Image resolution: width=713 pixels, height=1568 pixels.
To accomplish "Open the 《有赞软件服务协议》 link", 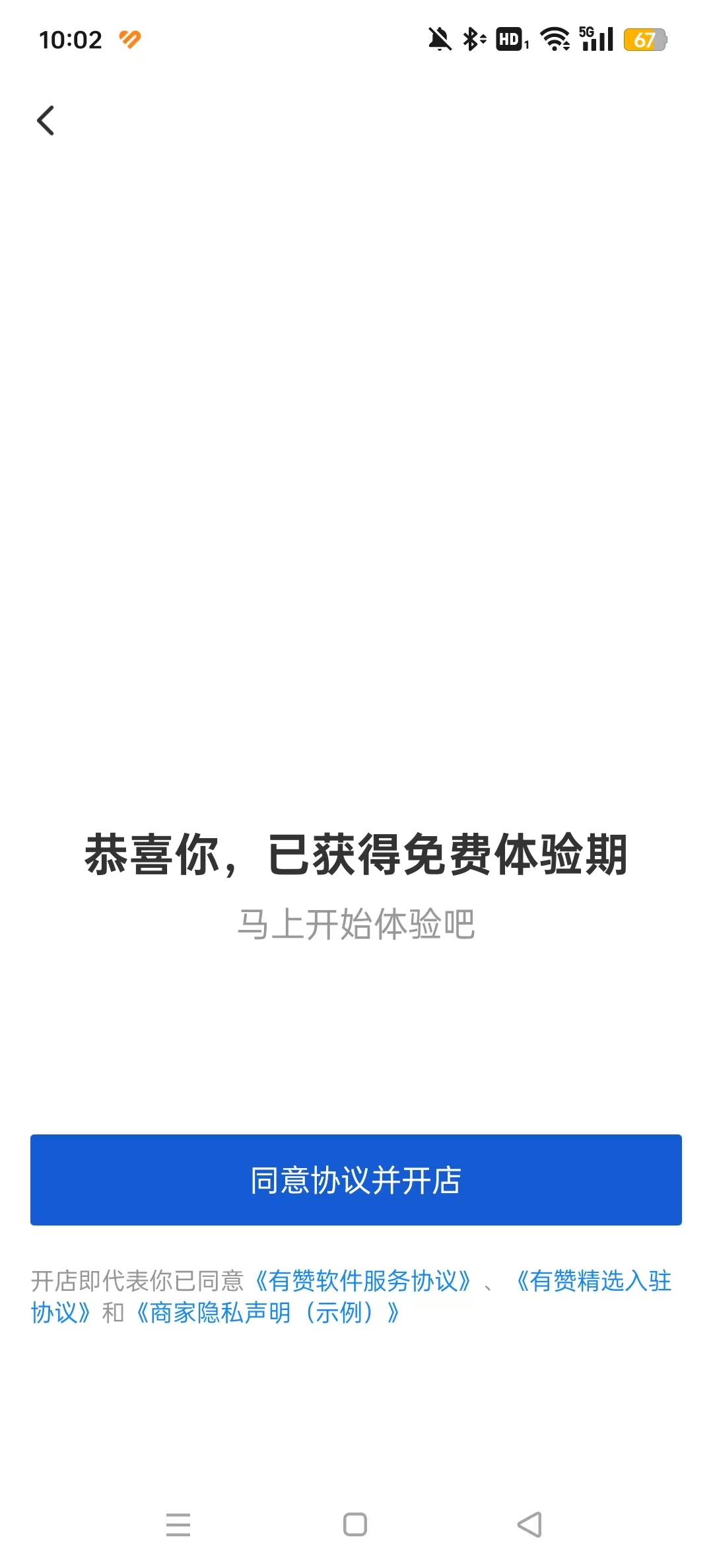I will click(x=362, y=1281).
